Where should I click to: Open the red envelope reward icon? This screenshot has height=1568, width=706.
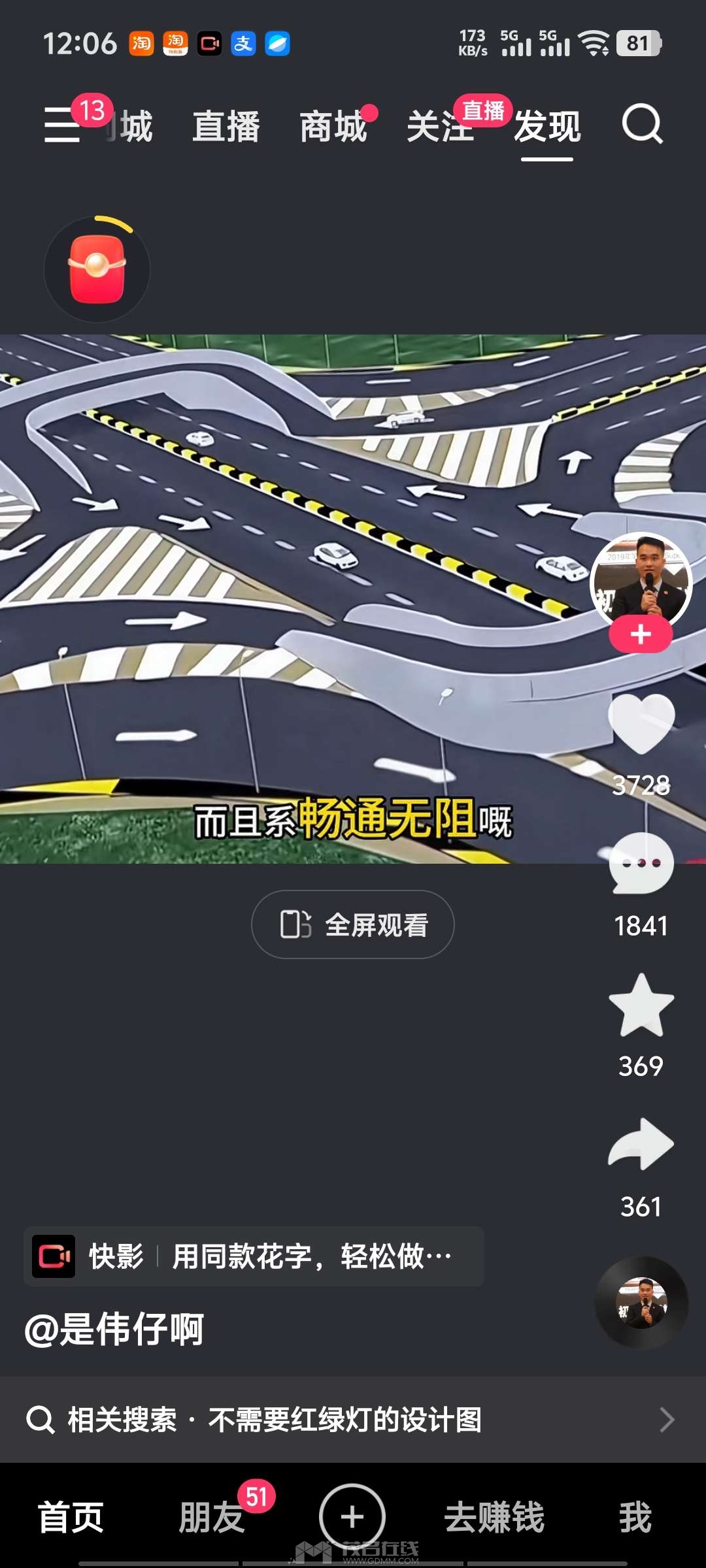[97, 269]
